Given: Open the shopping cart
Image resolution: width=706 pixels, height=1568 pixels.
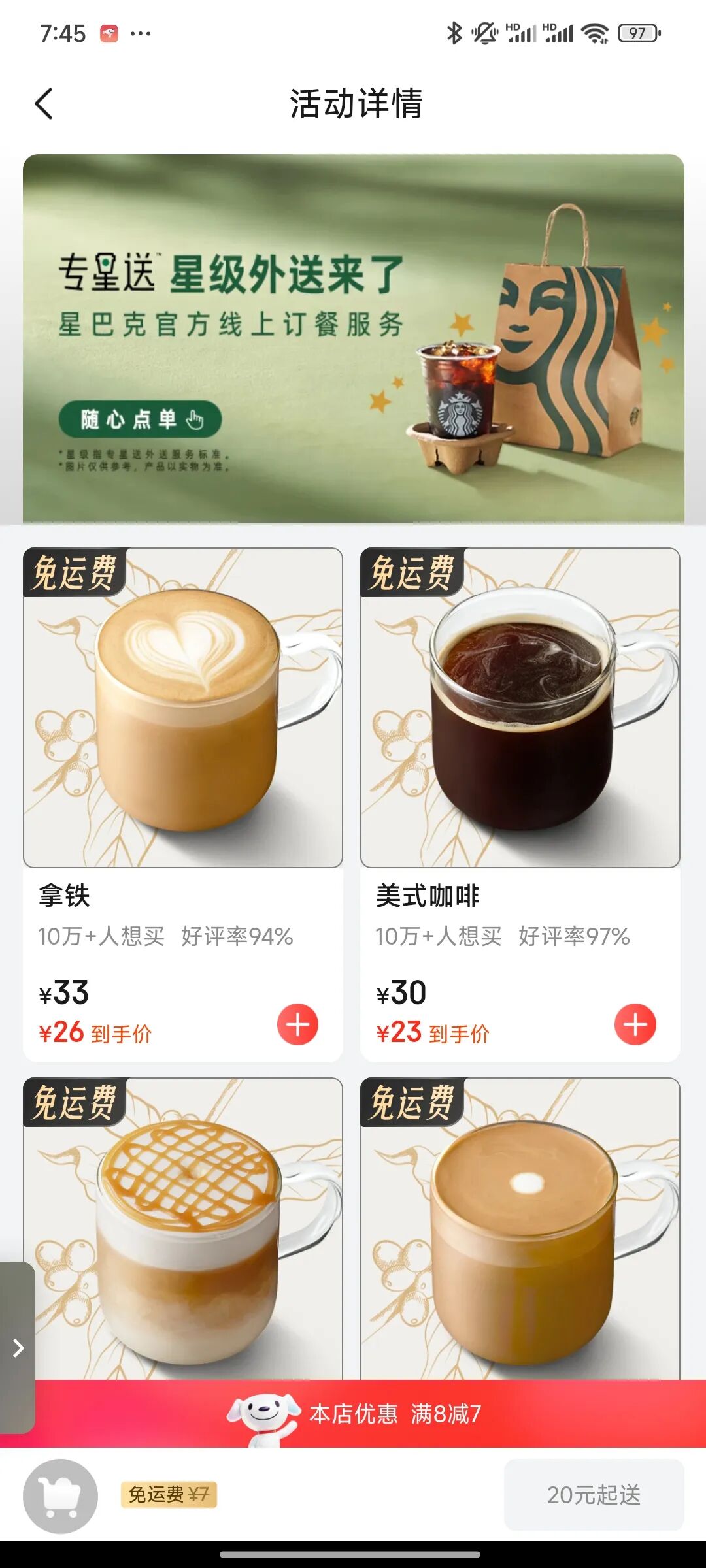Looking at the screenshot, I should [60, 1496].
